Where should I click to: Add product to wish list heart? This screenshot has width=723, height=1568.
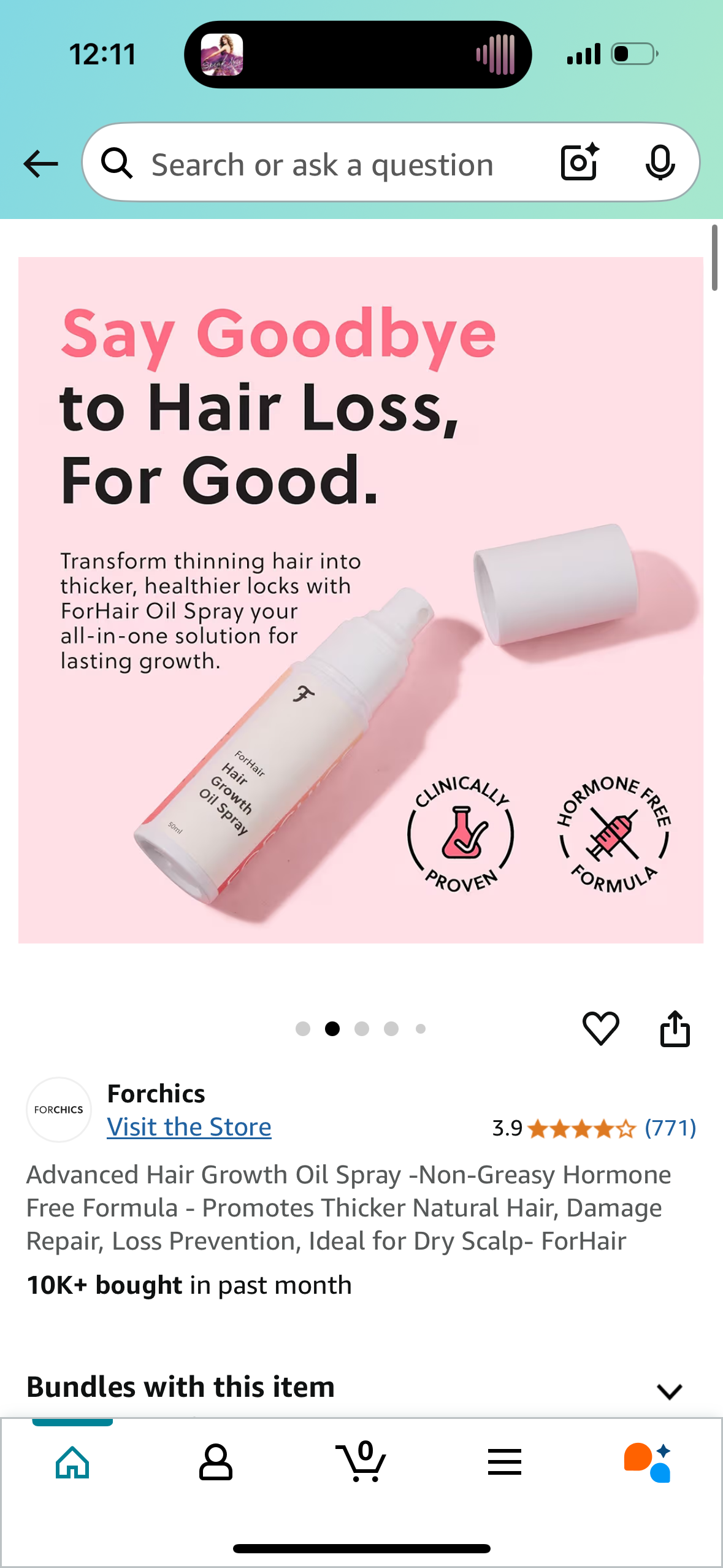click(600, 1028)
